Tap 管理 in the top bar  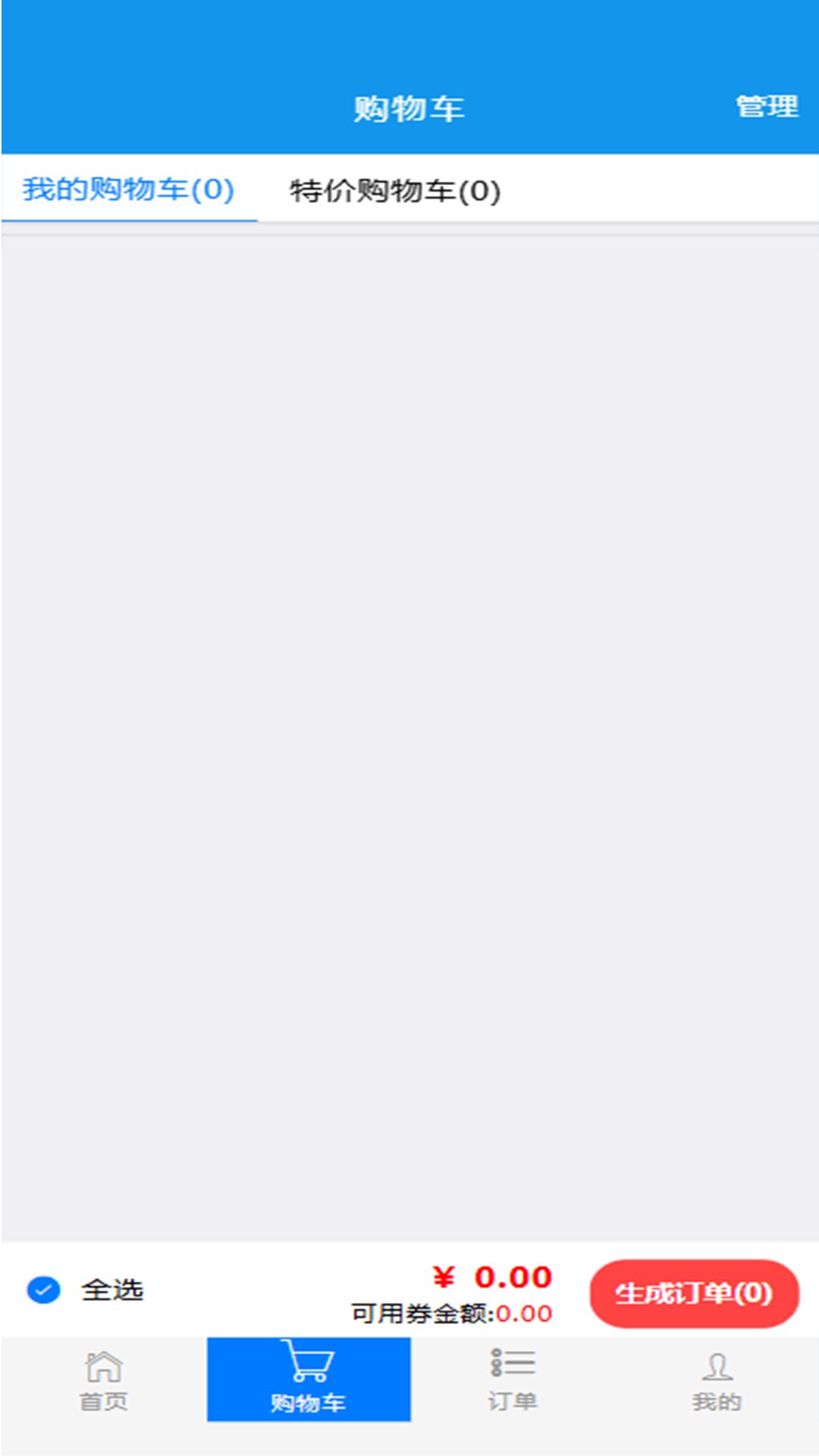pyautogui.click(x=767, y=107)
